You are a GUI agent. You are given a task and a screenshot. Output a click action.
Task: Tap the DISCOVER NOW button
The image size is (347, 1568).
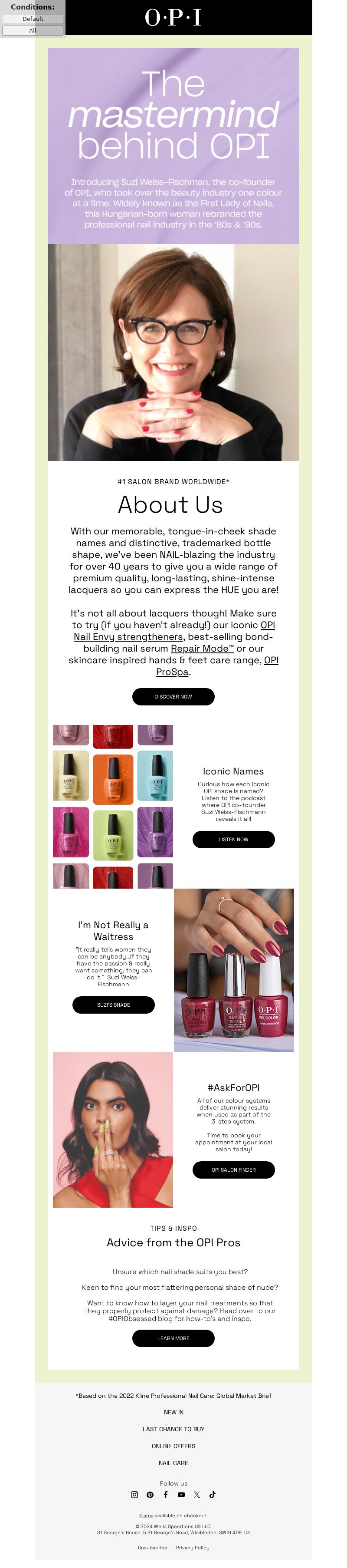[x=173, y=696]
